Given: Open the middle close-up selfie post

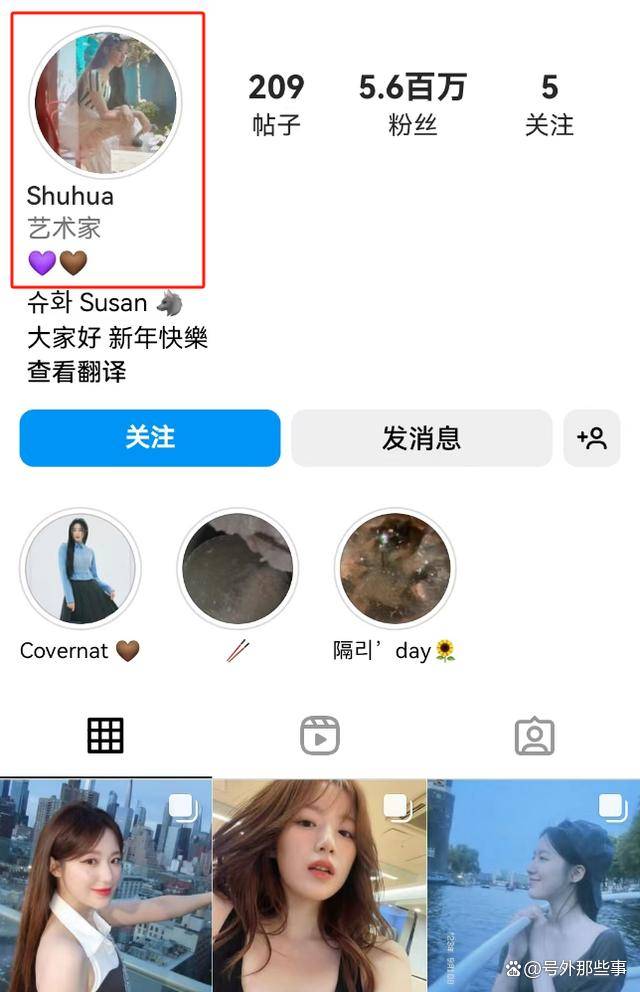Looking at the screenshot, I should click(319, 885).
